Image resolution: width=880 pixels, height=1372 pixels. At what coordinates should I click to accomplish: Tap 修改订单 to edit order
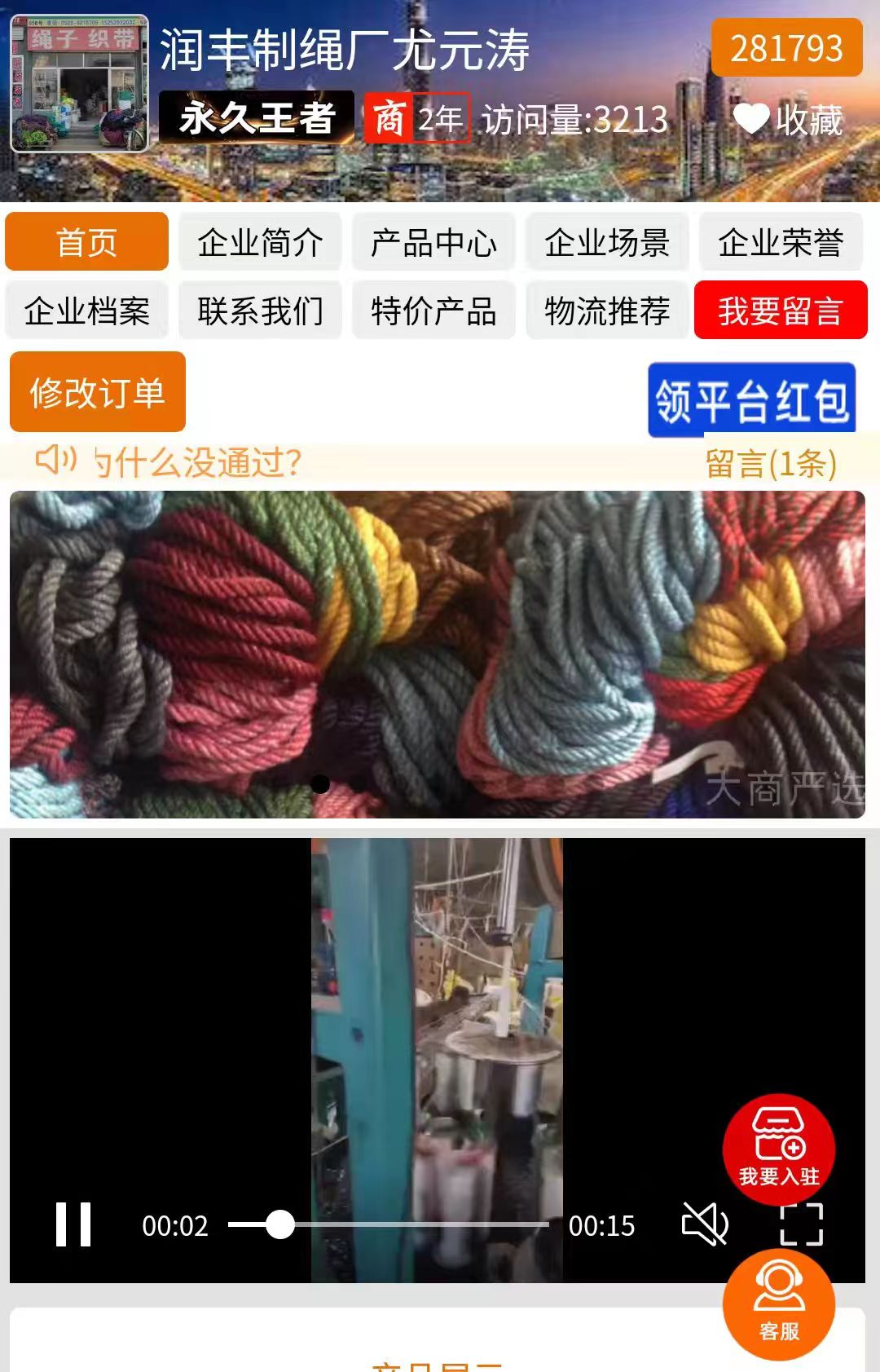point(98,392)
